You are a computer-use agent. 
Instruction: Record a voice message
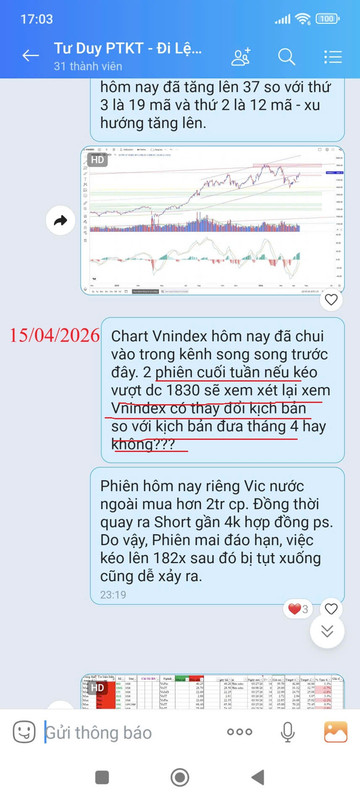[288, 732]
